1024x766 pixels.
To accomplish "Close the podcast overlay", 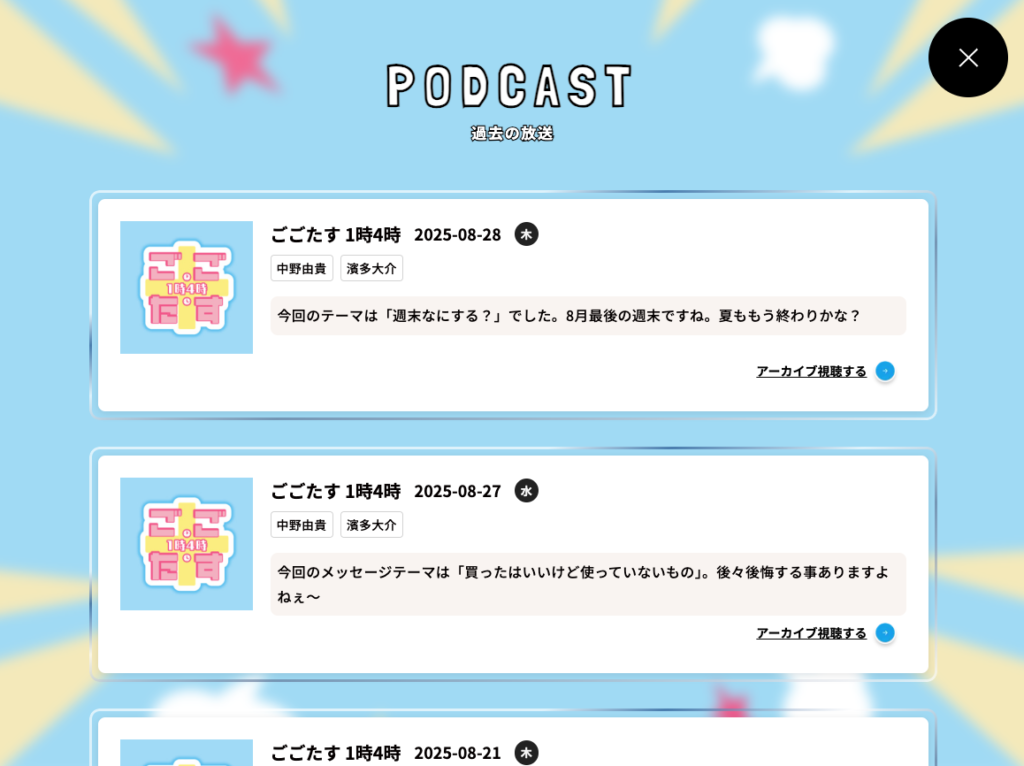I will click(967, 58).
